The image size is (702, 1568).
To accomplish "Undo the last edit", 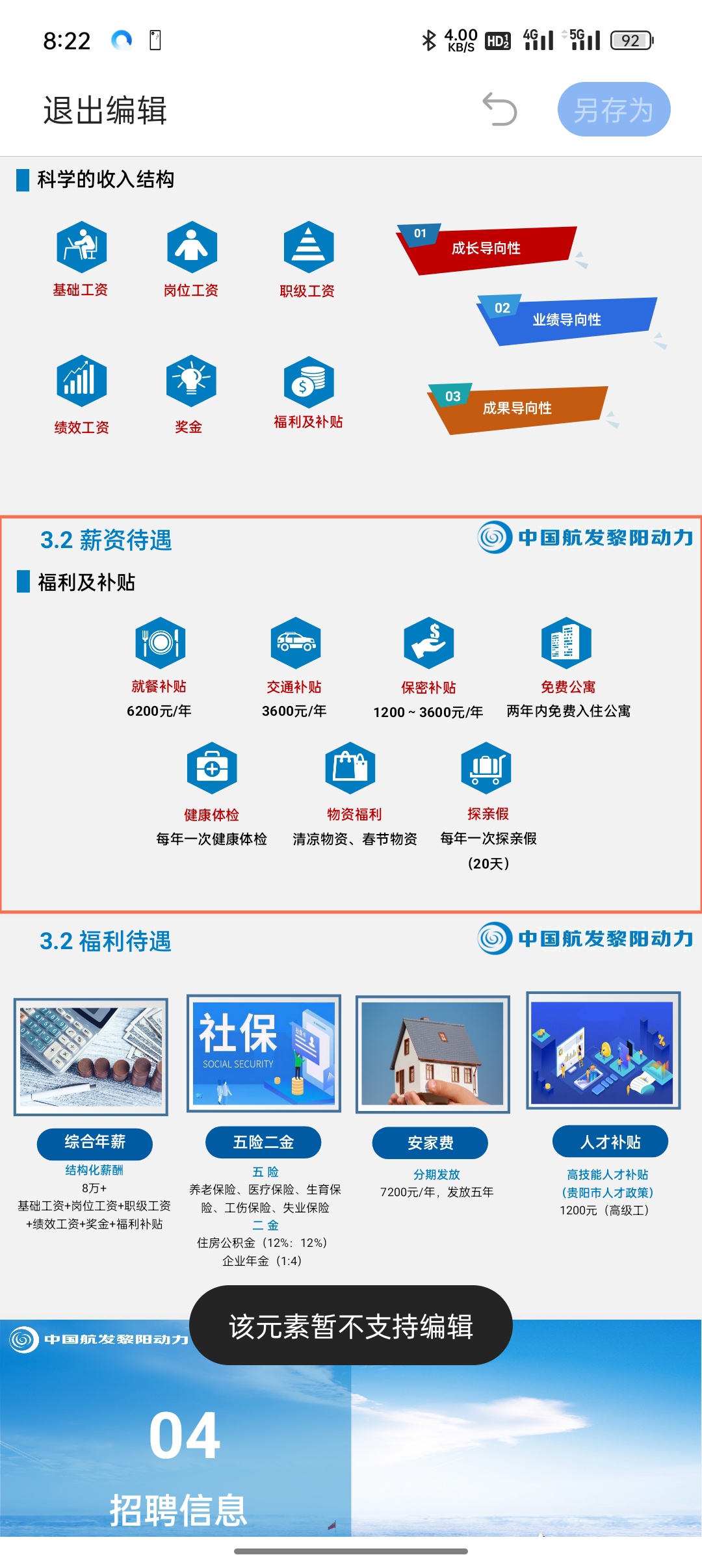I will click(499, 109).
